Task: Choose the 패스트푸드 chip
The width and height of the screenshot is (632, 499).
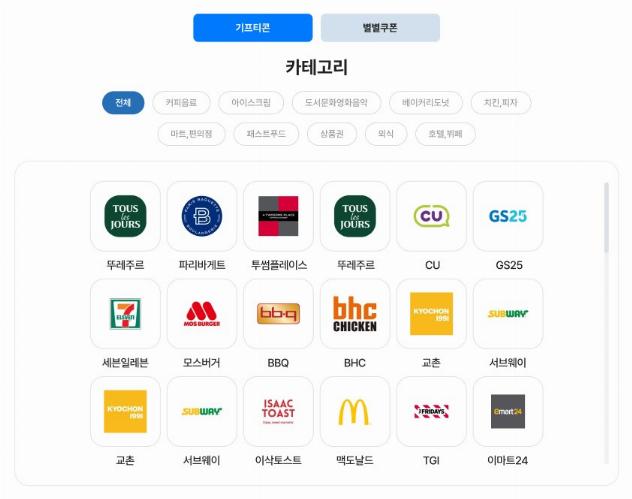Action: [x=265, y=134]
